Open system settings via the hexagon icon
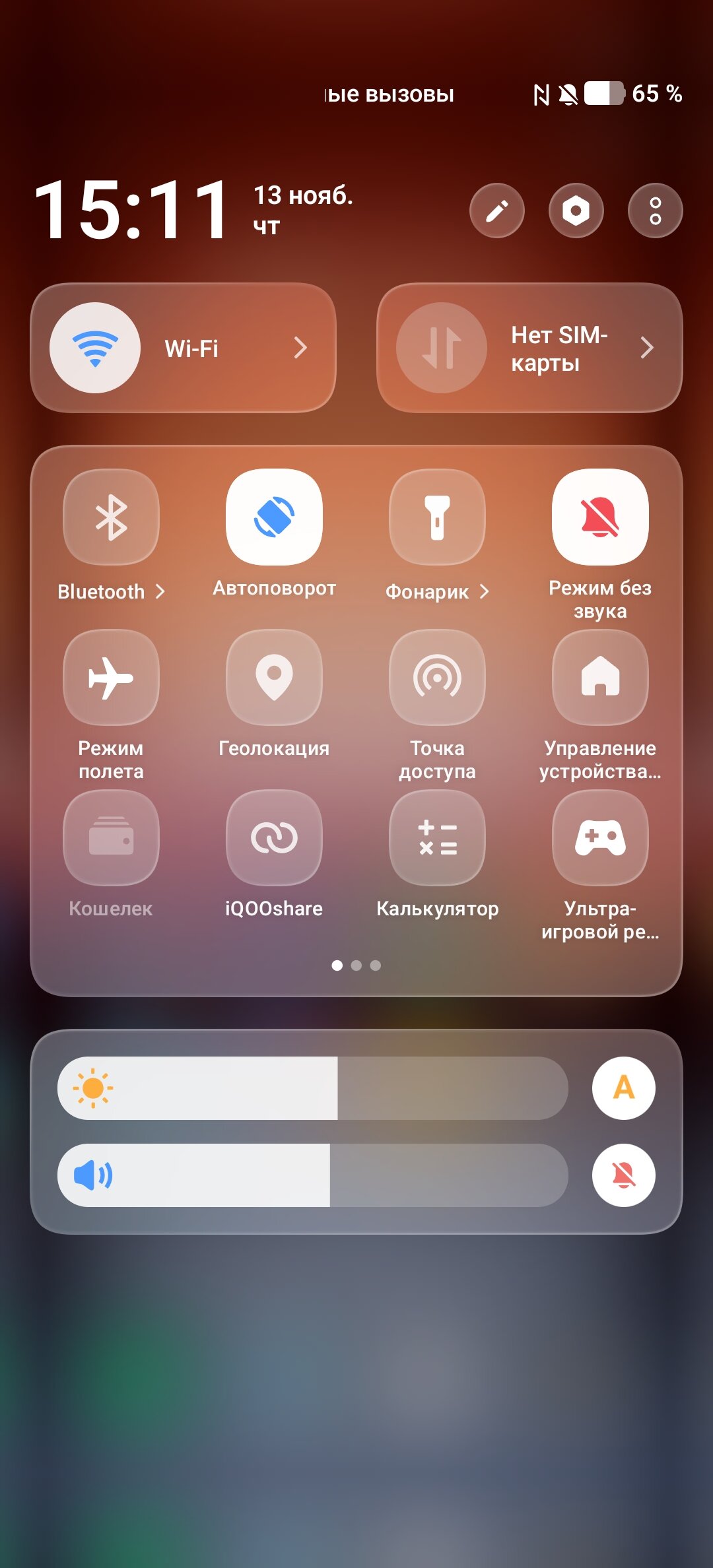The image size is (713, 1568). (576, 211)
